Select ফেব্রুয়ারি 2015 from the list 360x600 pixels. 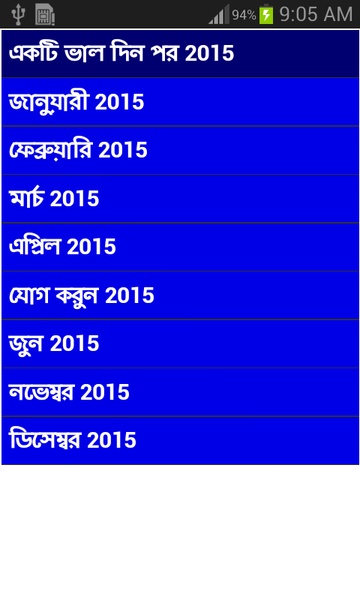click(x=180, y=150)
